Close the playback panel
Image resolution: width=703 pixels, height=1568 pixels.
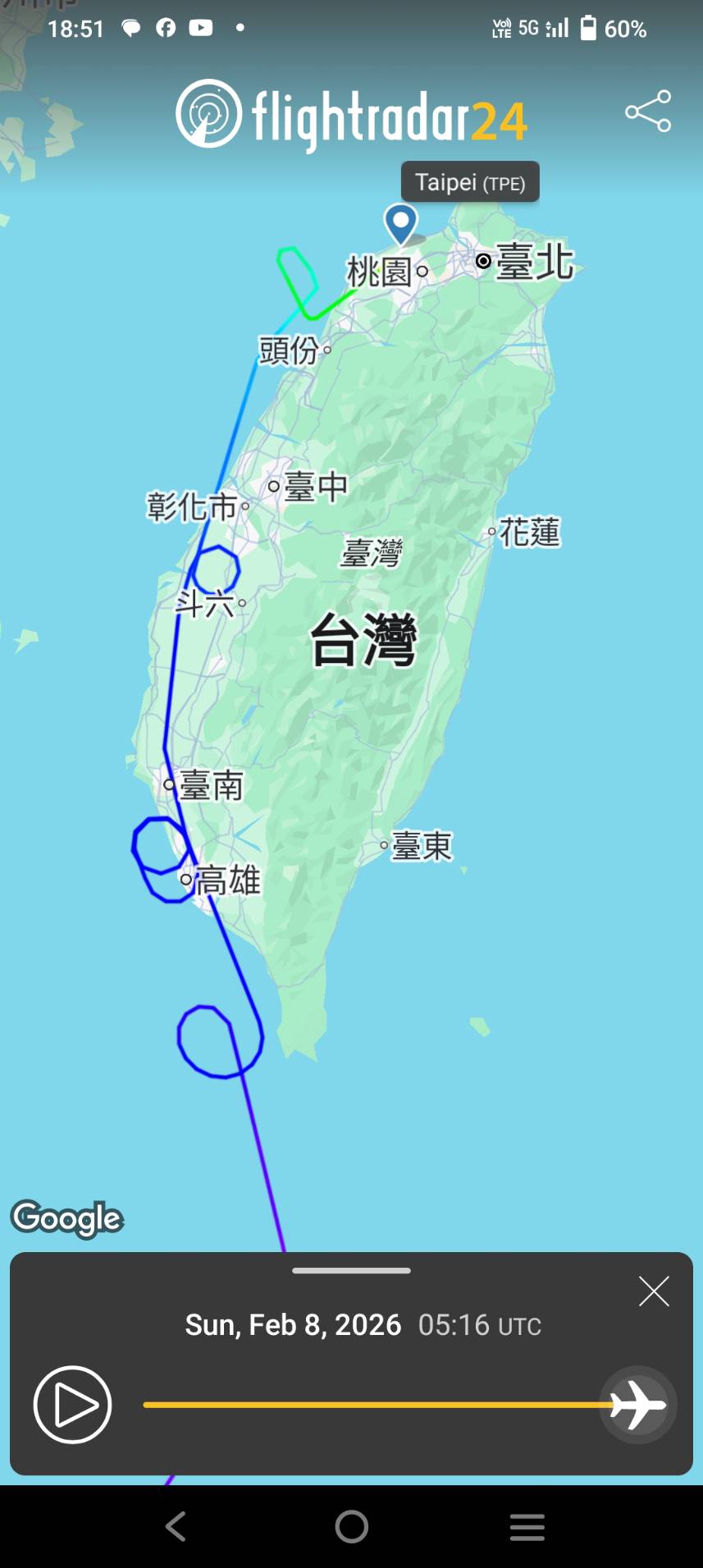click(654, 1291)
